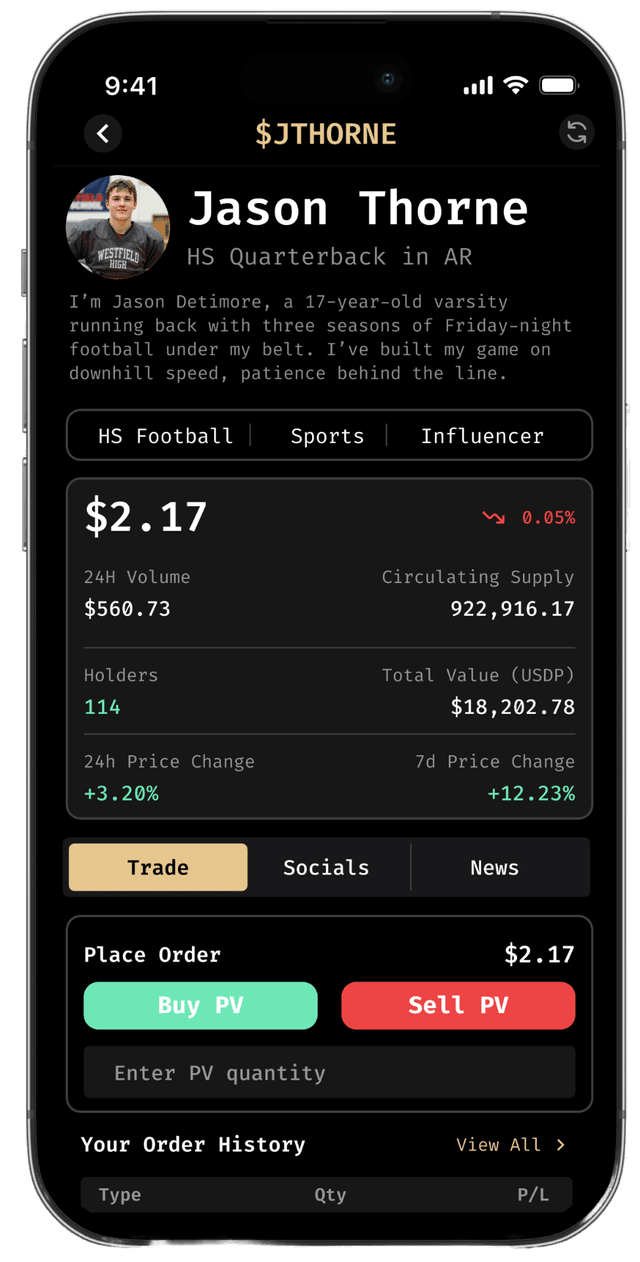640x1262 pixels.
Task: Select the Trade tab
Action: click(x=158, y=867)
